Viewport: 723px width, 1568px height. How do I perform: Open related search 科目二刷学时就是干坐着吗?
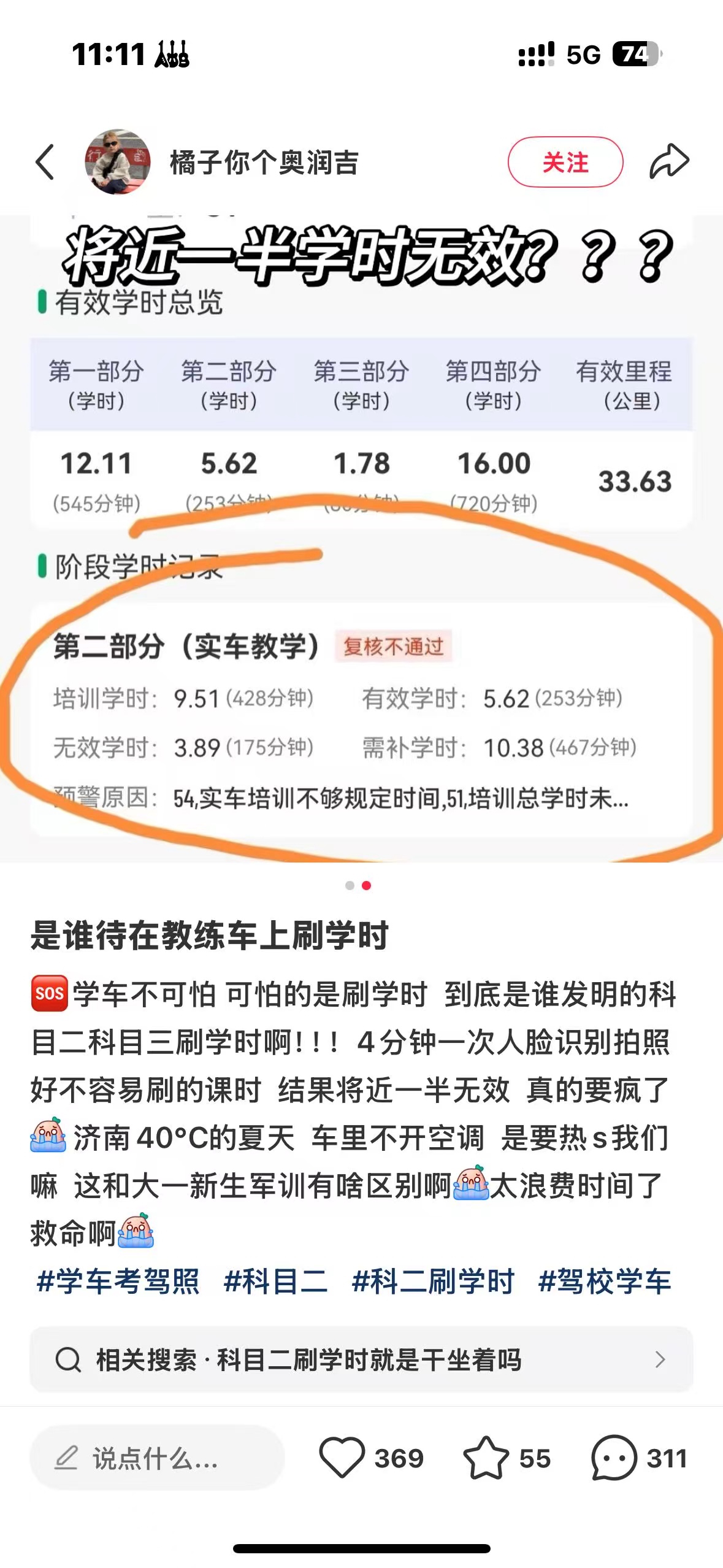pos(361,1359)
